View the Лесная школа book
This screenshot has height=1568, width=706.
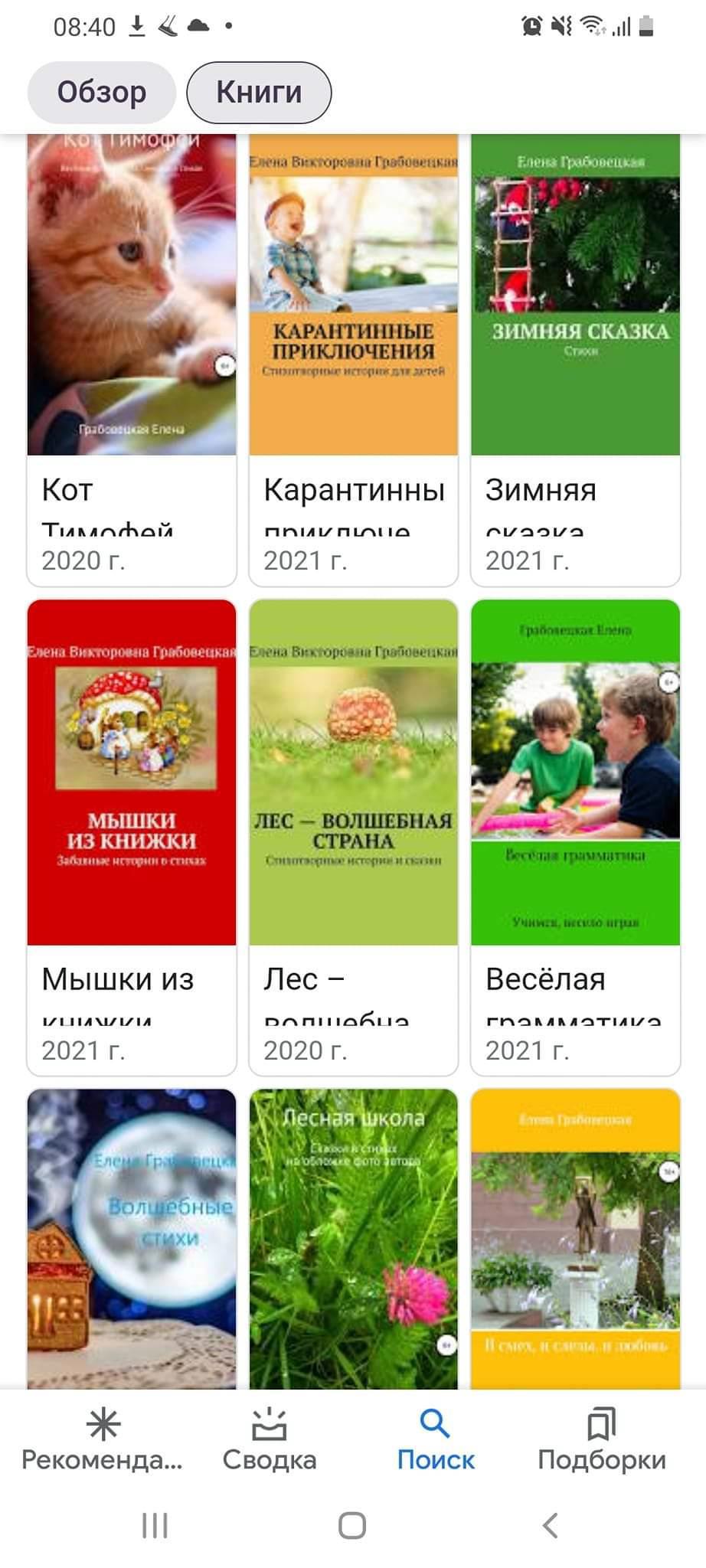[x=354, y=1239]
